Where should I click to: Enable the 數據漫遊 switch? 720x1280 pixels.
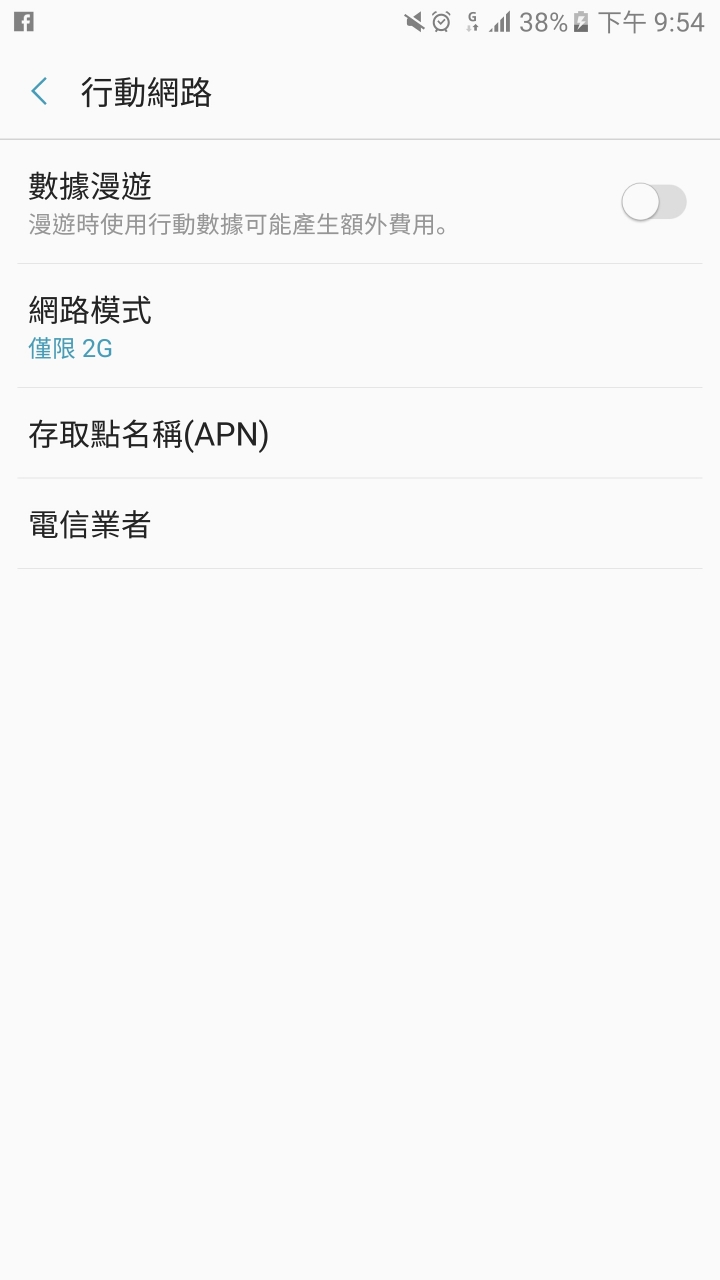click(x=653, y=202)
